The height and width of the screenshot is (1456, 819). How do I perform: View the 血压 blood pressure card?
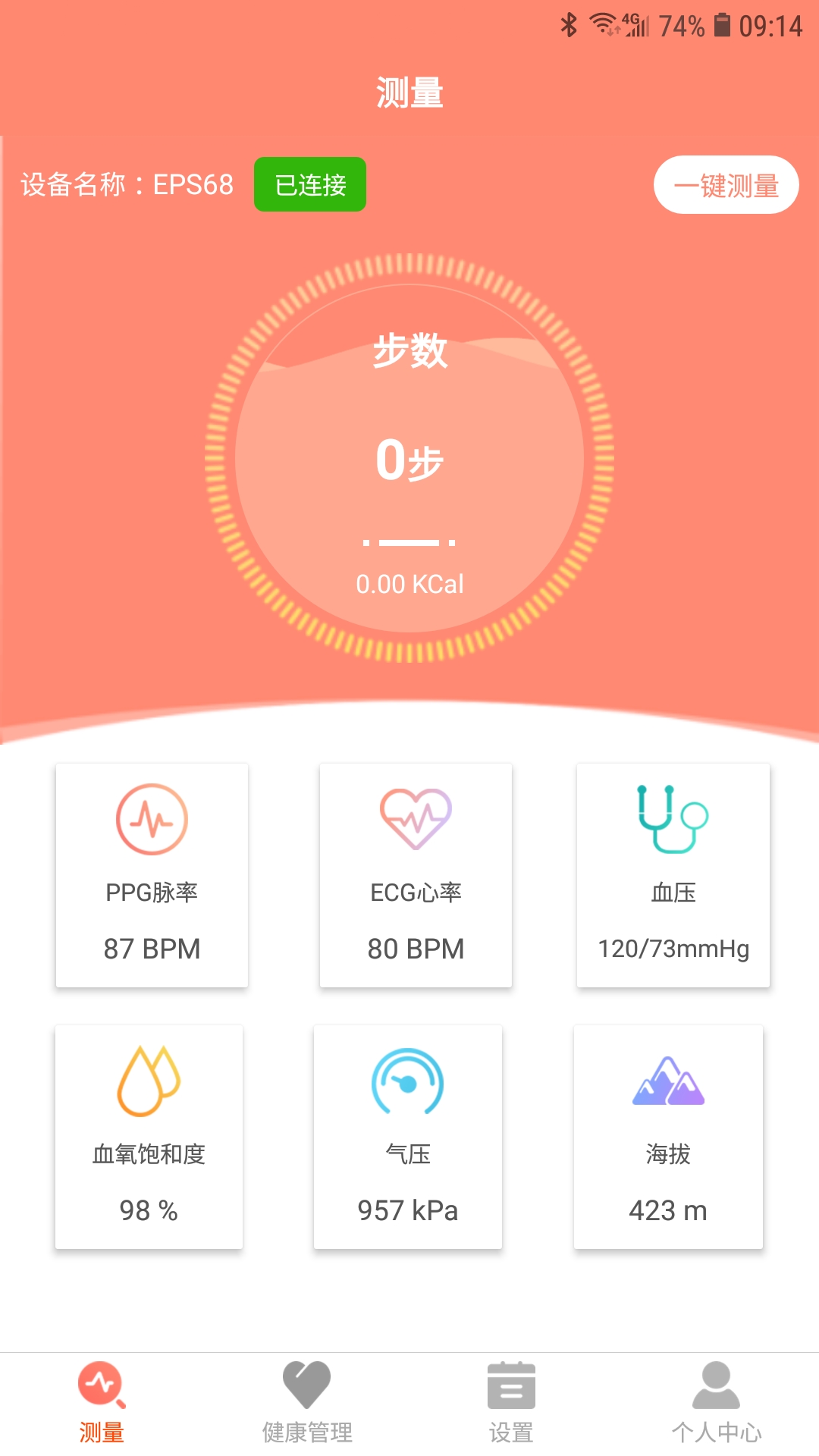673,875
